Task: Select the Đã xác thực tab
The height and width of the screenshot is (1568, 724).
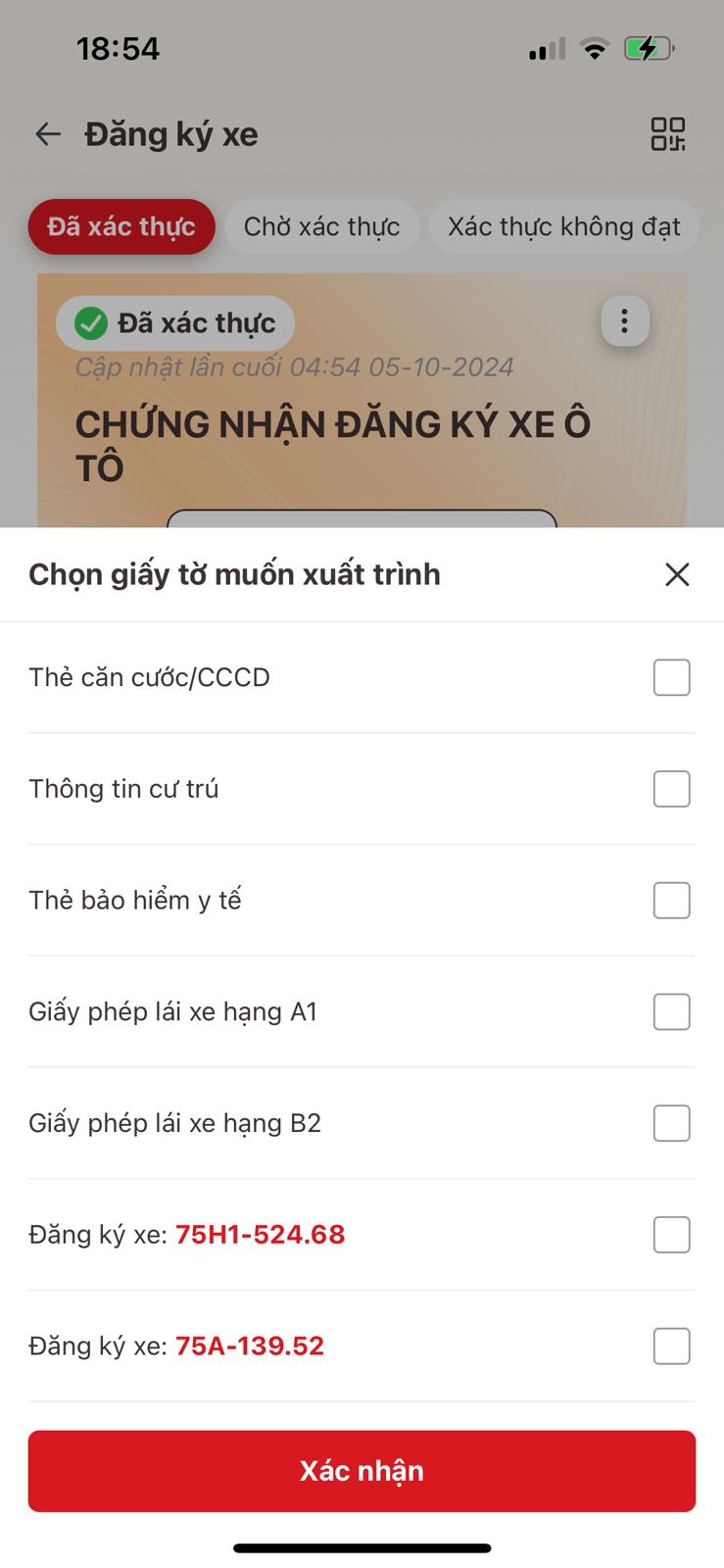Action: (x=121, y=226)
